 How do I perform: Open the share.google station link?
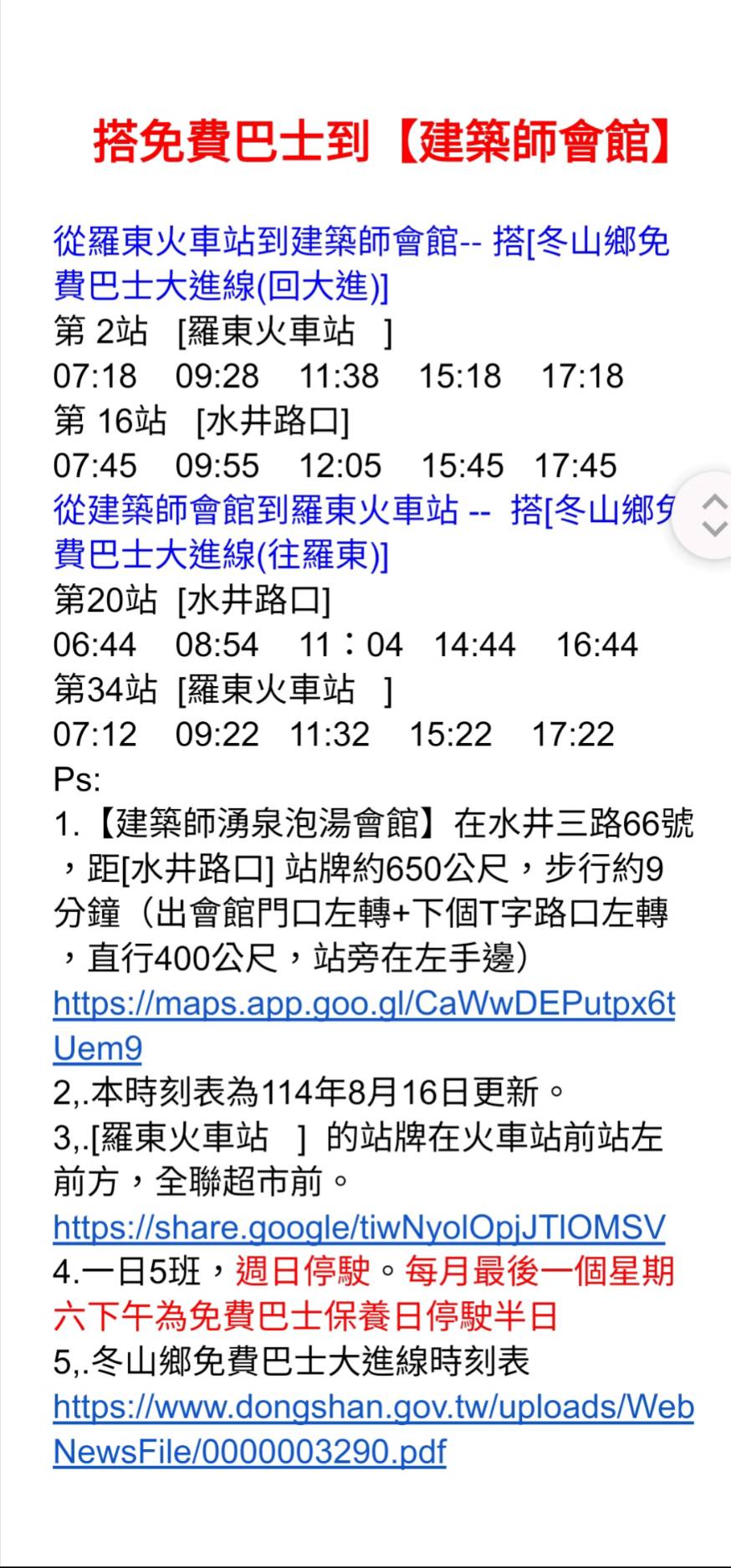pos(359,1227)
